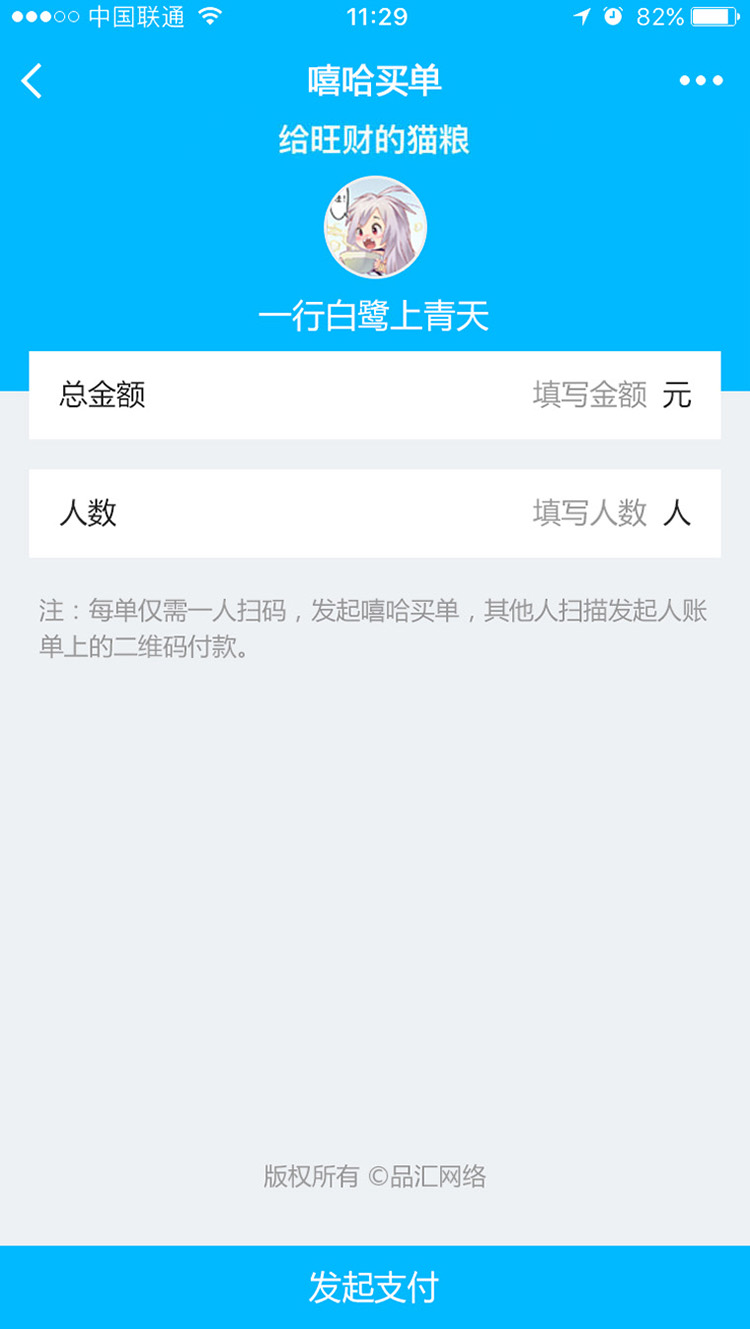Select the nickname 一行白鹭上青天
This screenshot has height=1329, width=750.
(x=375, y=313)
